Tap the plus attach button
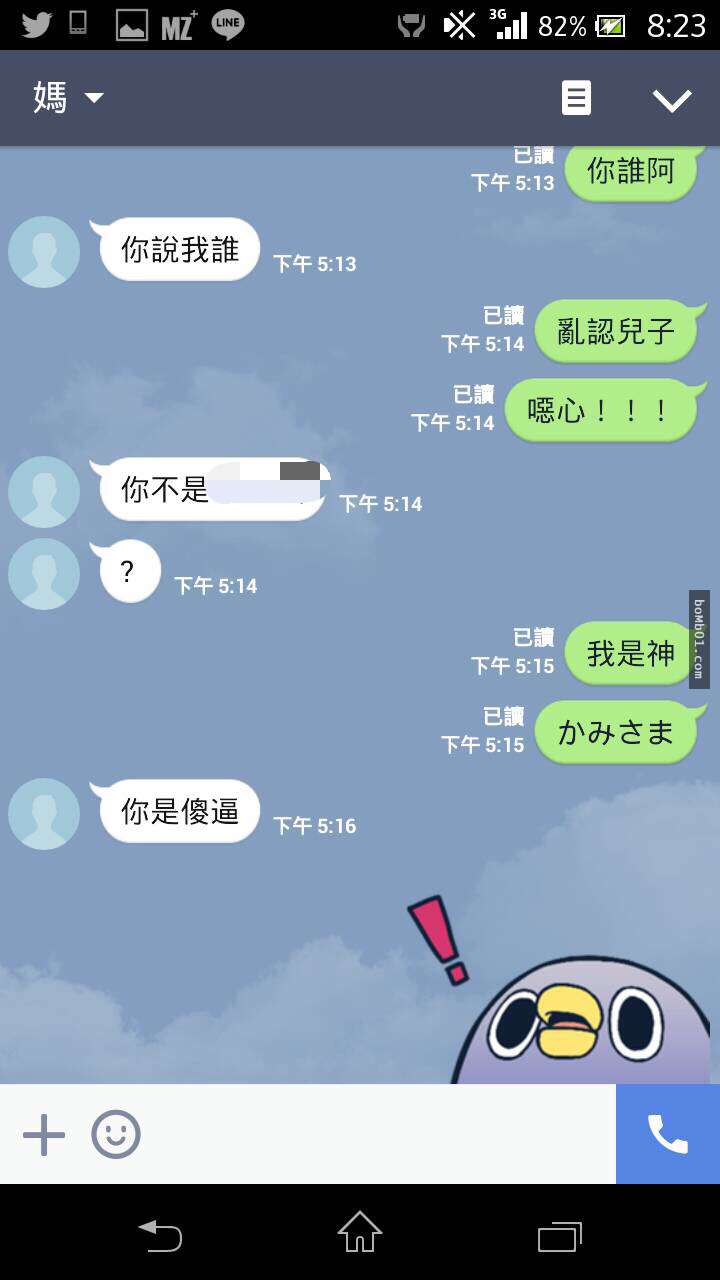This screenshot has width=720, height=1280. pos(44,1135)
